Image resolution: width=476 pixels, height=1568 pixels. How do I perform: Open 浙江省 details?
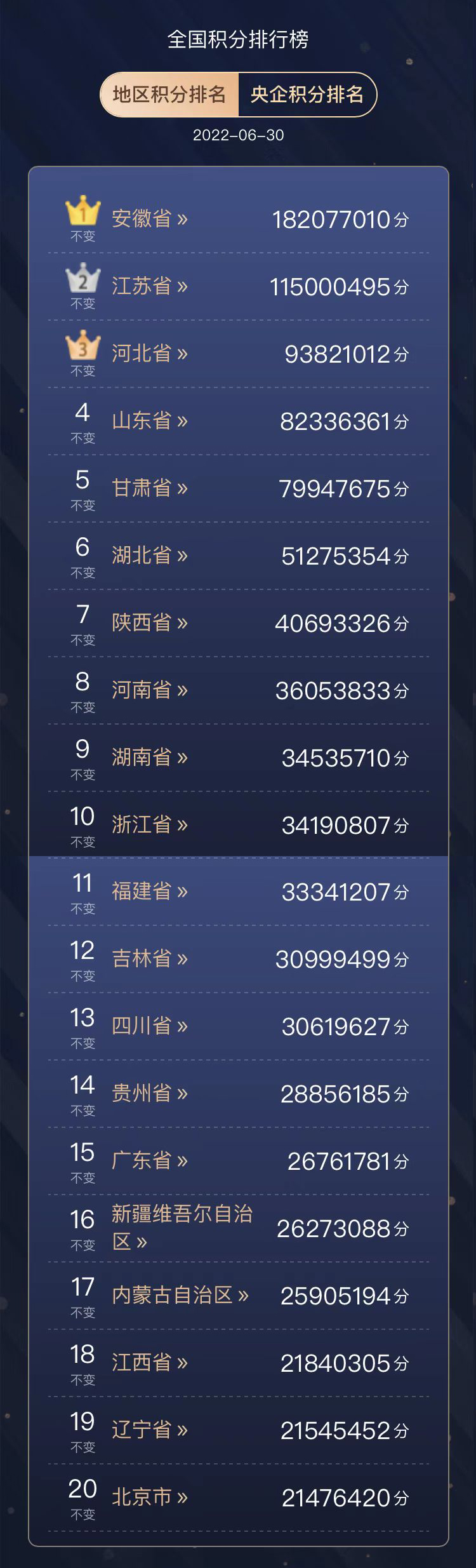pyautogui.click(x=150, y=824)
